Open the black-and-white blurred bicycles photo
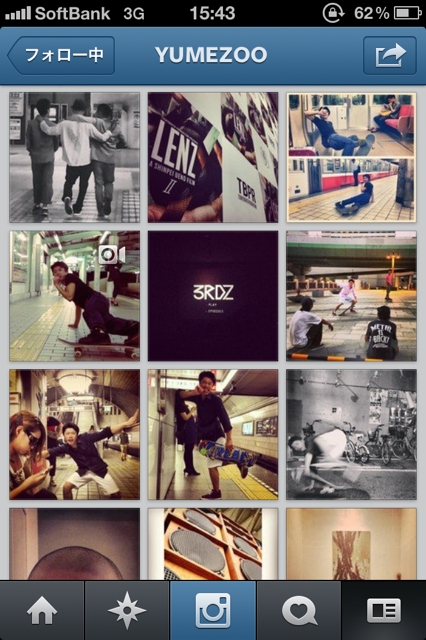Image resolution: width=426 pixels, height=640 pixels. point(351,435)
